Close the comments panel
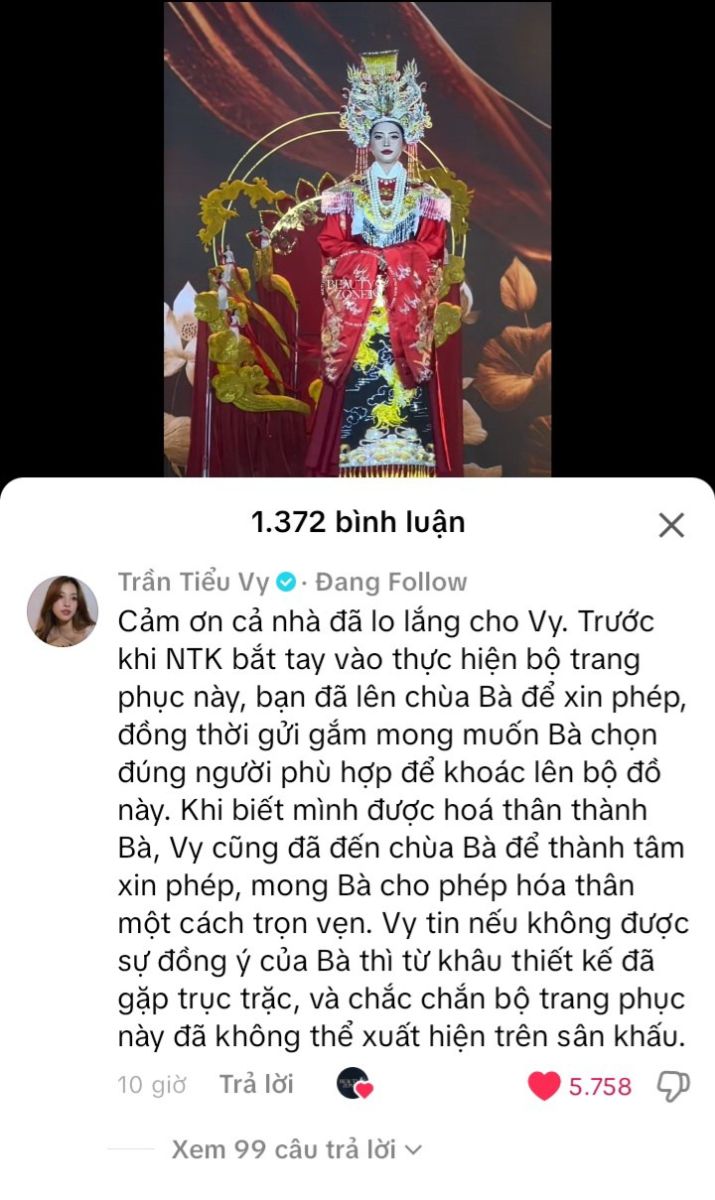The image size is (715, 1200). coord(670,525)
